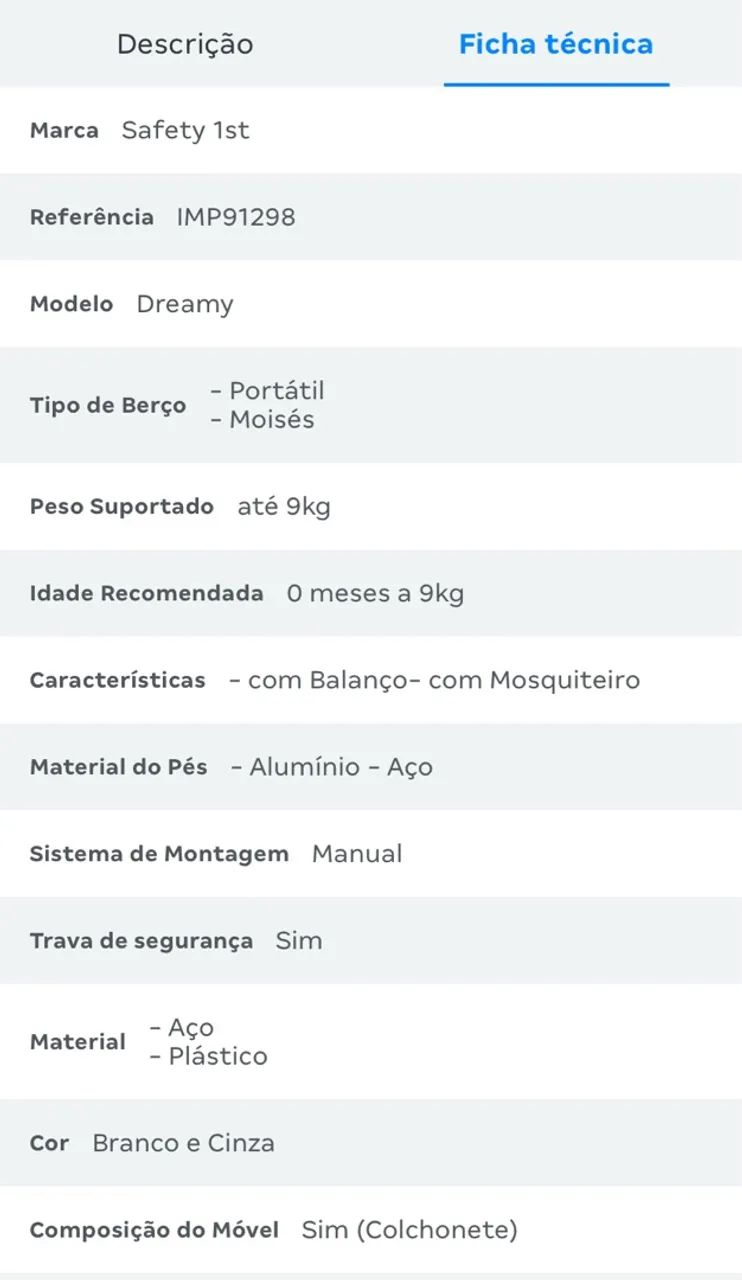Click the Marca label Safety 1st
This screenshot has width=742, height=1280.
coord(186,130)
